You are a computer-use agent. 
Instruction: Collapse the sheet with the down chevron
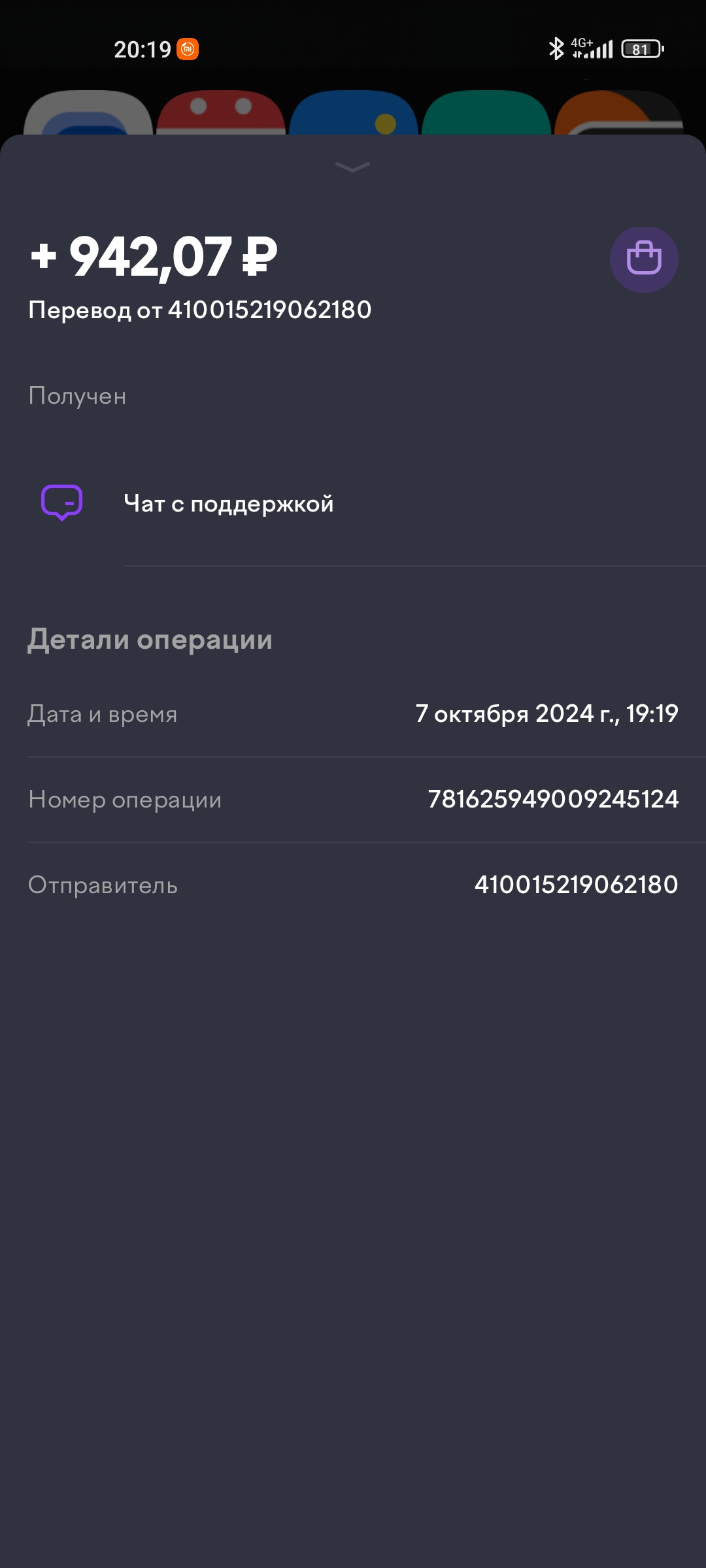[352, 167]
